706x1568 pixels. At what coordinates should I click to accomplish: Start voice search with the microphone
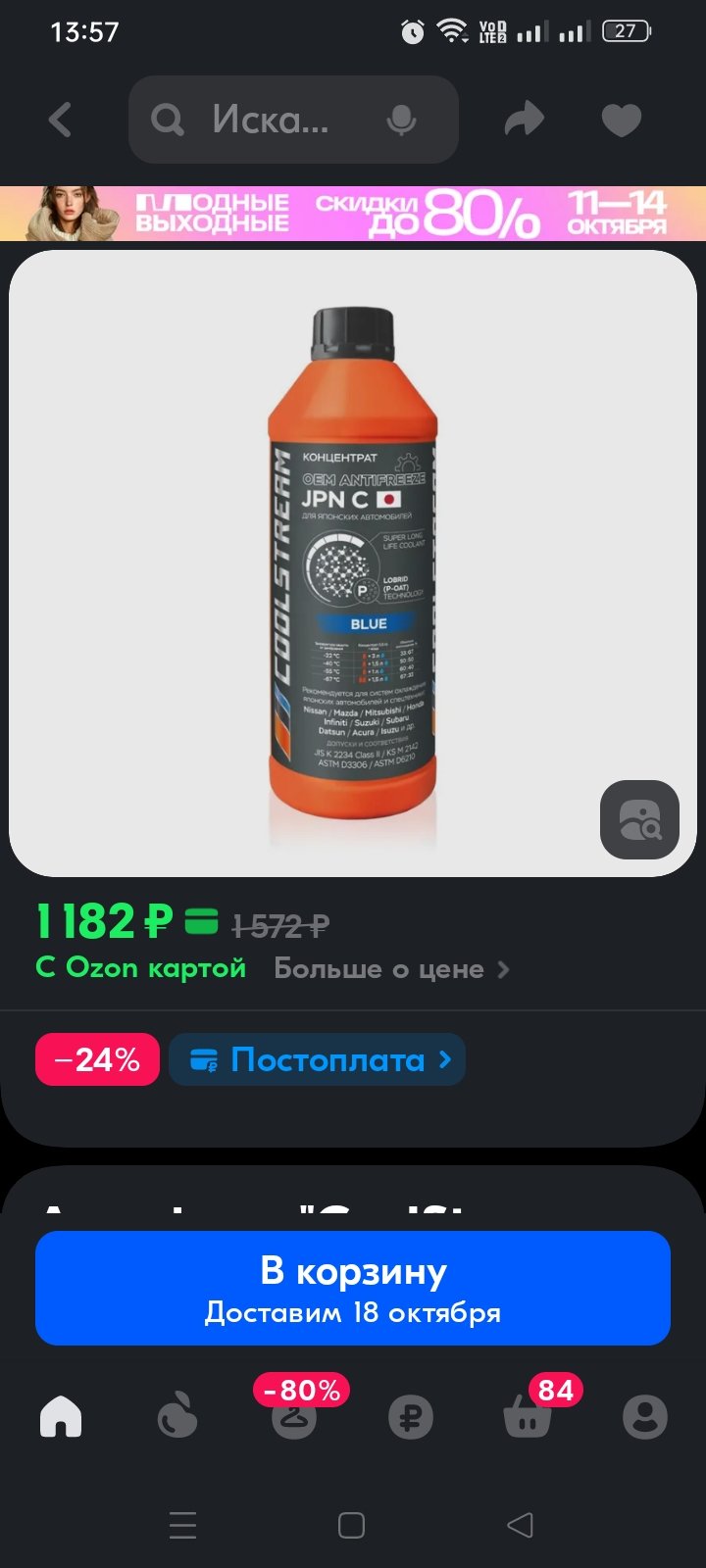click(x=401, y=121)
